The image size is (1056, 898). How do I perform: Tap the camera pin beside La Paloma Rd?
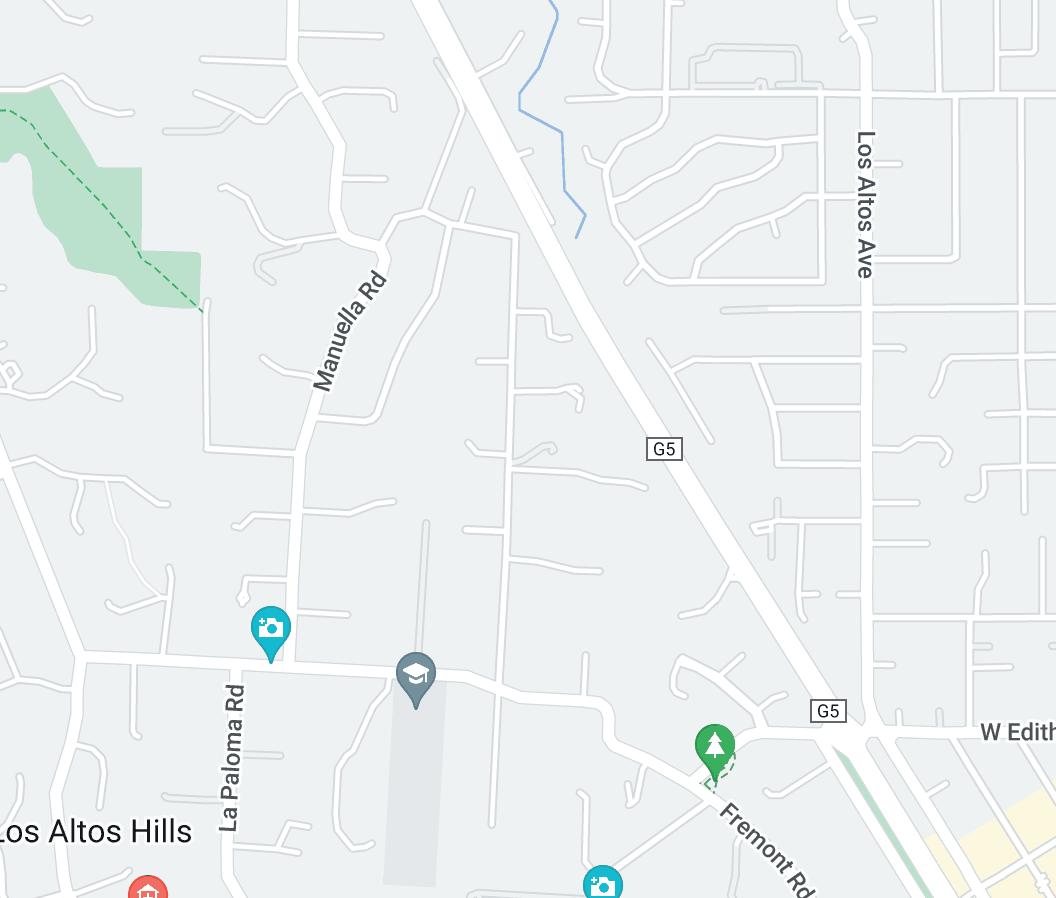(270, 630)
